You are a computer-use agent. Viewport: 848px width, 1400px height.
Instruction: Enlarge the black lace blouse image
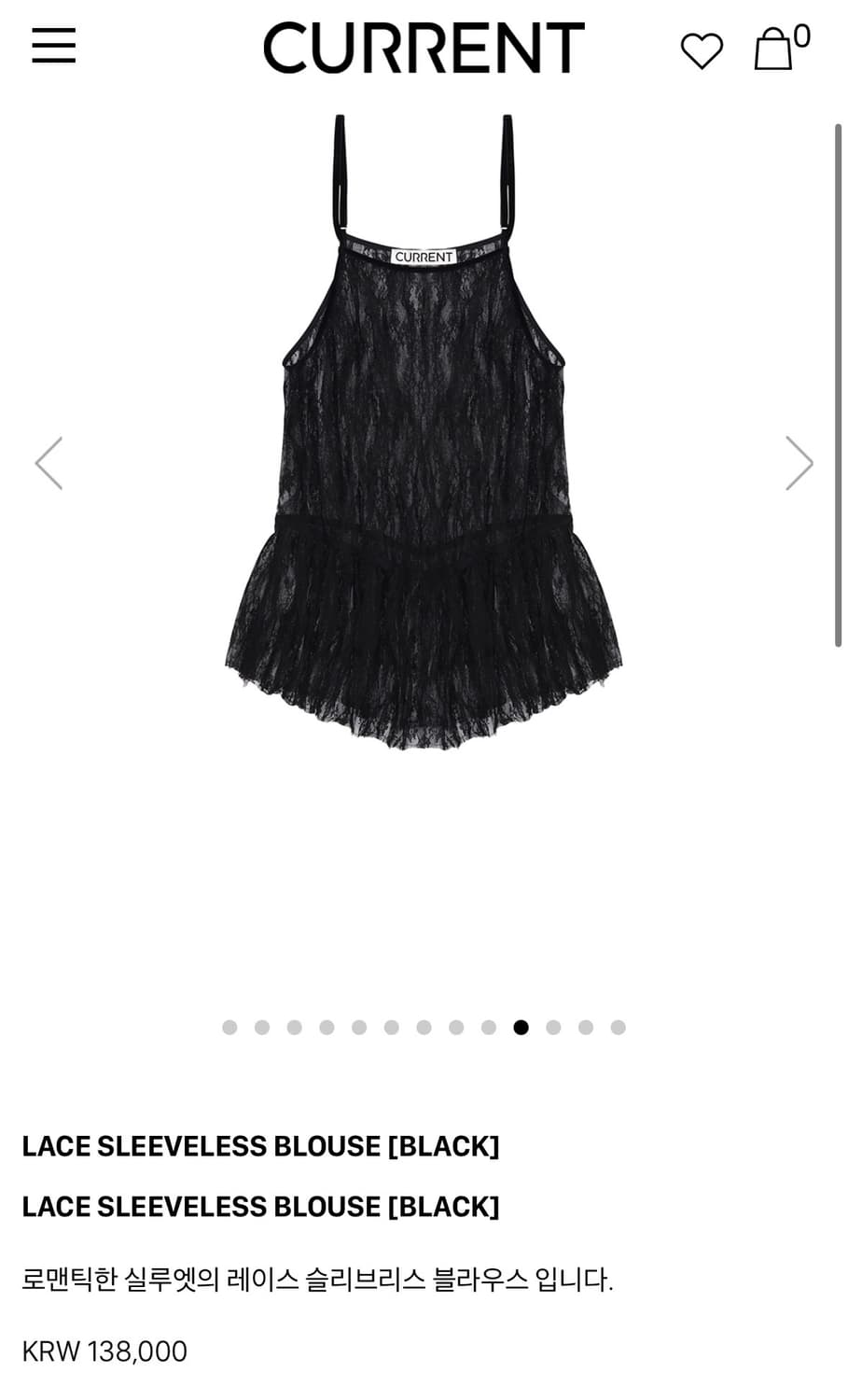(424, 429)
